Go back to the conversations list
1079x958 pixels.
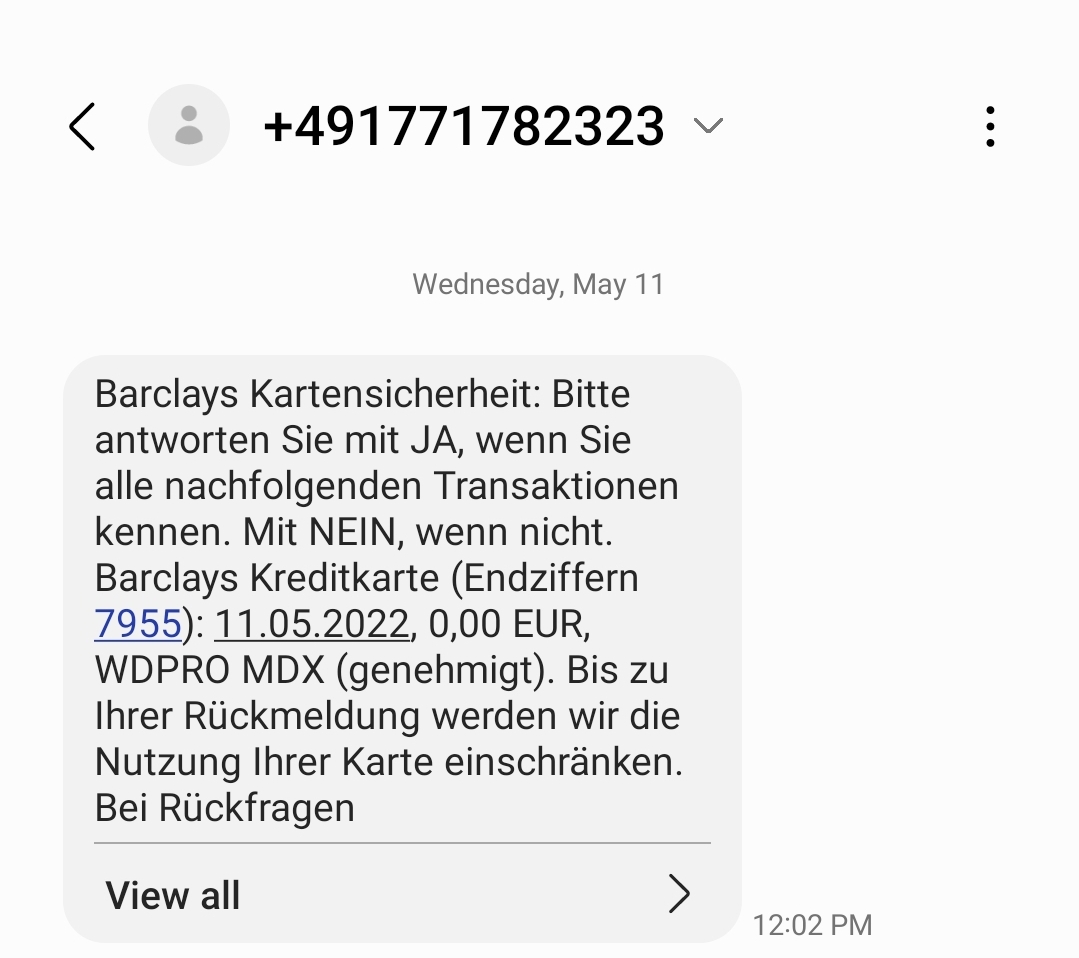(x=82, y=127)
